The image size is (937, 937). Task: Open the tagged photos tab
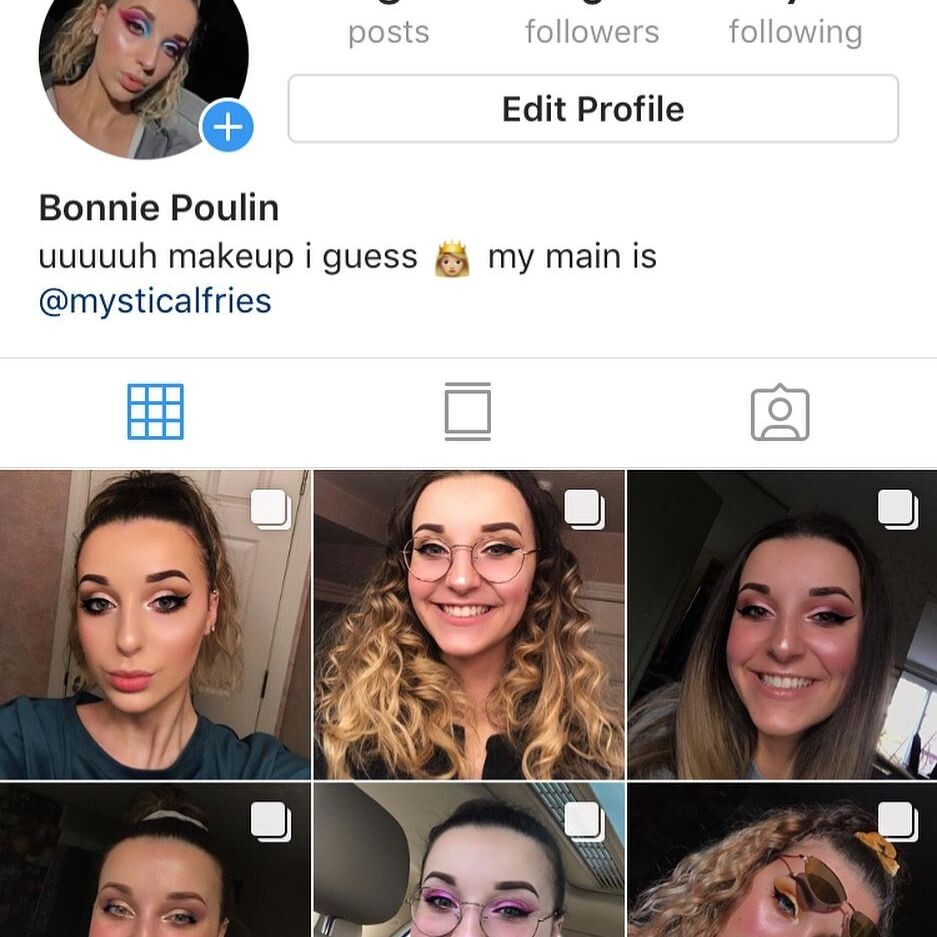(780, 412)
